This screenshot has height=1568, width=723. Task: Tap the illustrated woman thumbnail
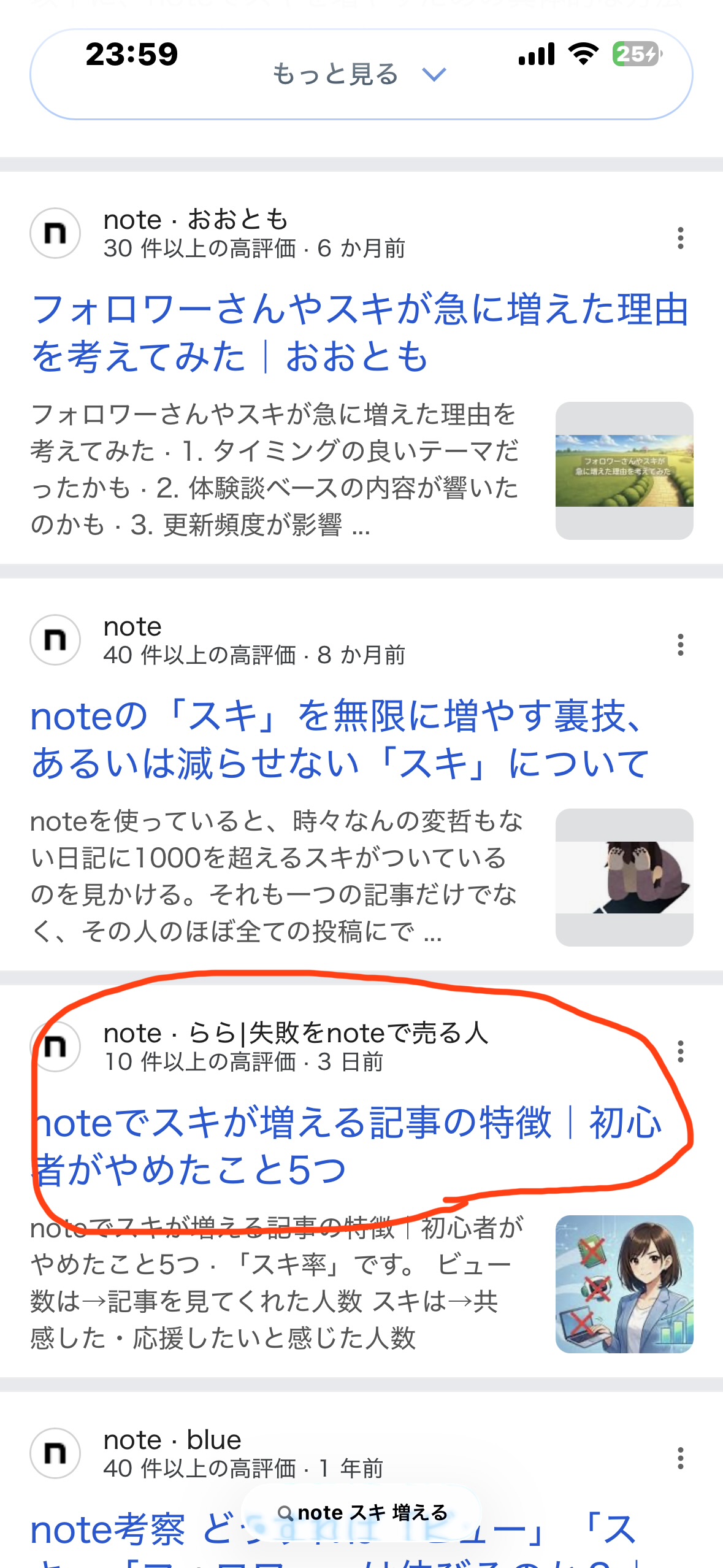click(x=624, y=1284)
